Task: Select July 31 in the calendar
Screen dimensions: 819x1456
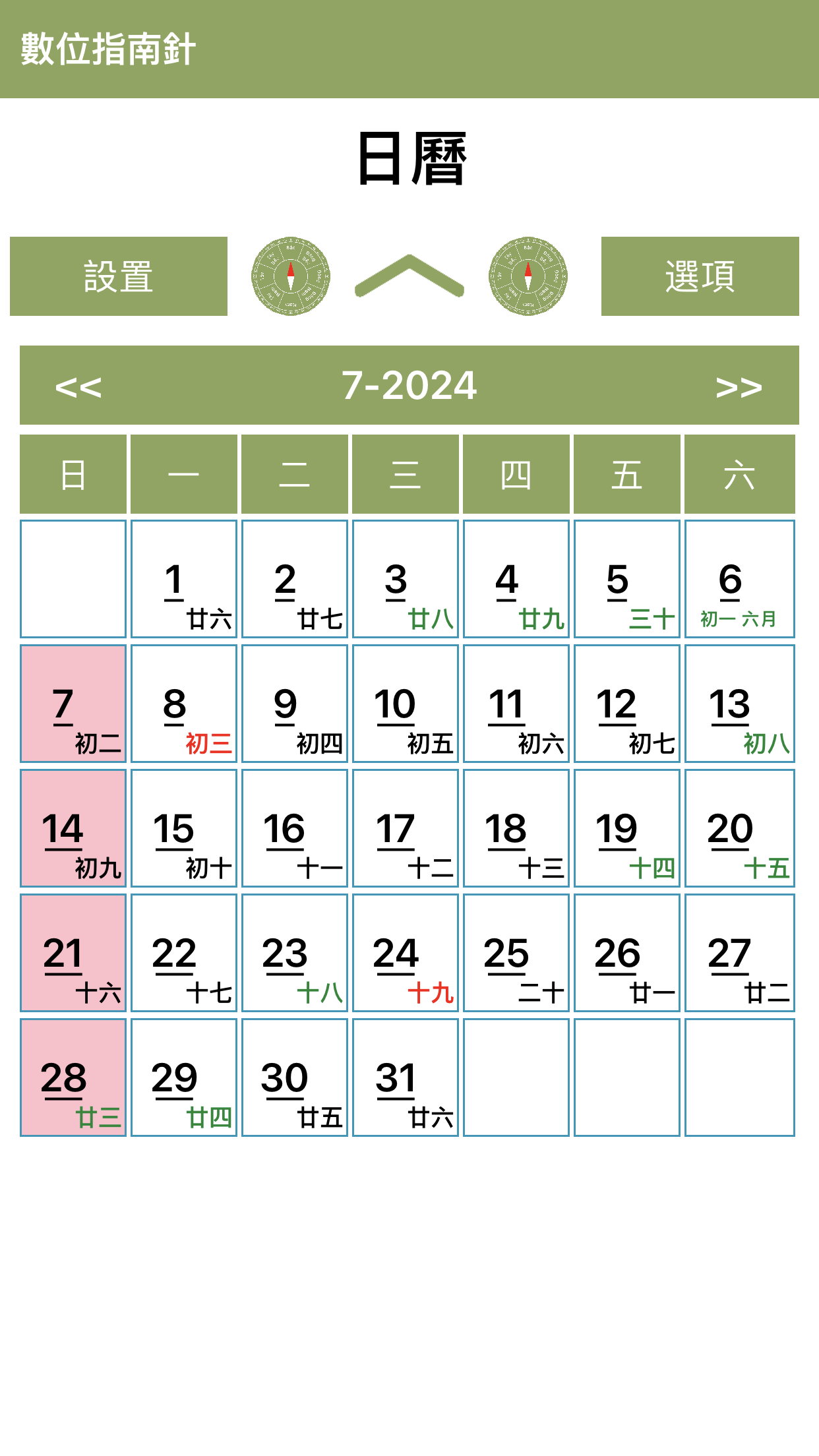Action: point(406,1077)
